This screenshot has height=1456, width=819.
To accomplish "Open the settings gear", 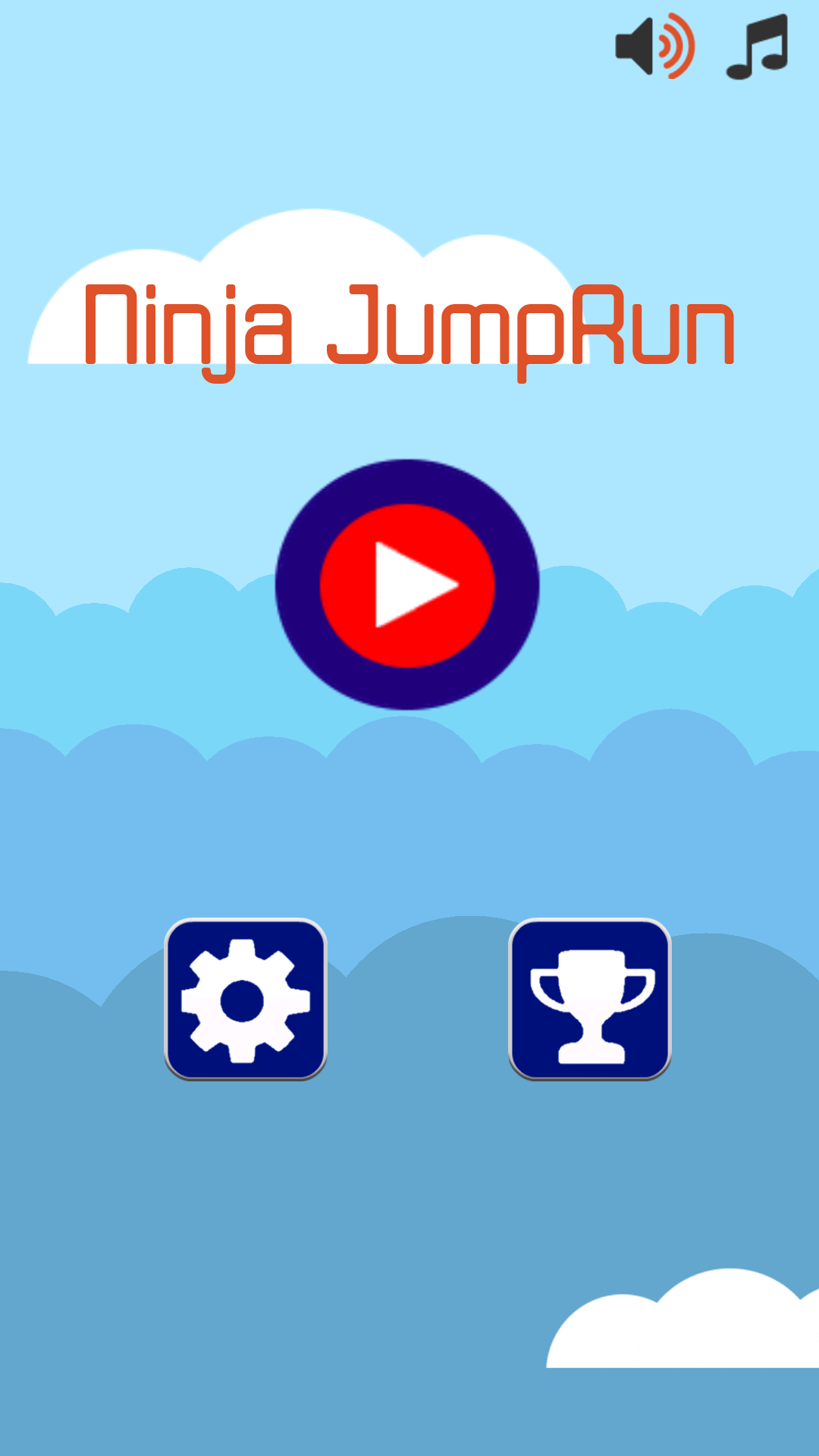I will click(x=245, y=999).
